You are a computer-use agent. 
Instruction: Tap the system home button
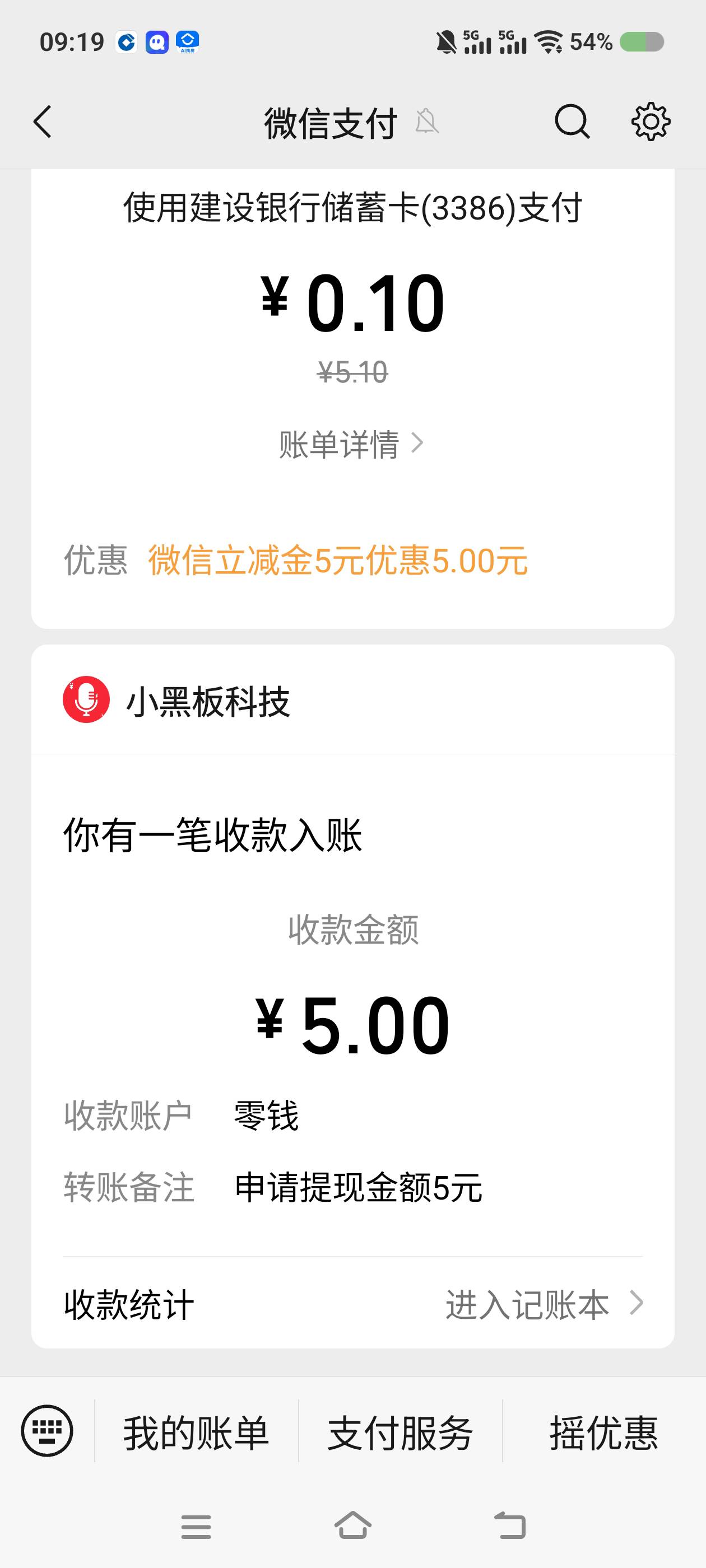[352, 1525]
